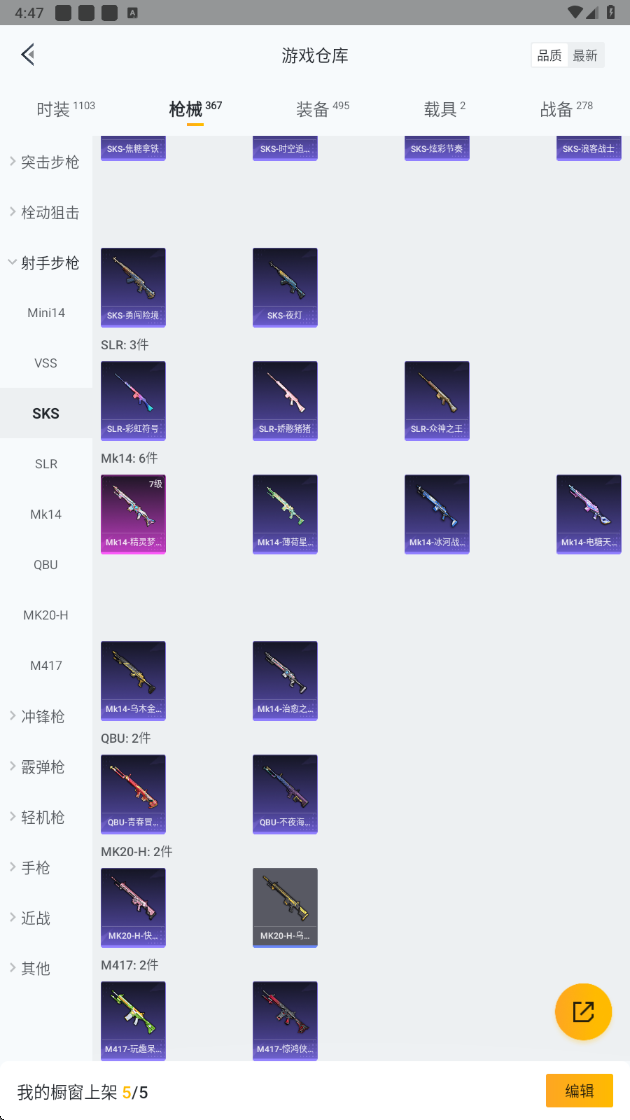Viewport: 630px width, 1120px height.
Task: Sort warehouse by 品质
Action: pos(549,56)
